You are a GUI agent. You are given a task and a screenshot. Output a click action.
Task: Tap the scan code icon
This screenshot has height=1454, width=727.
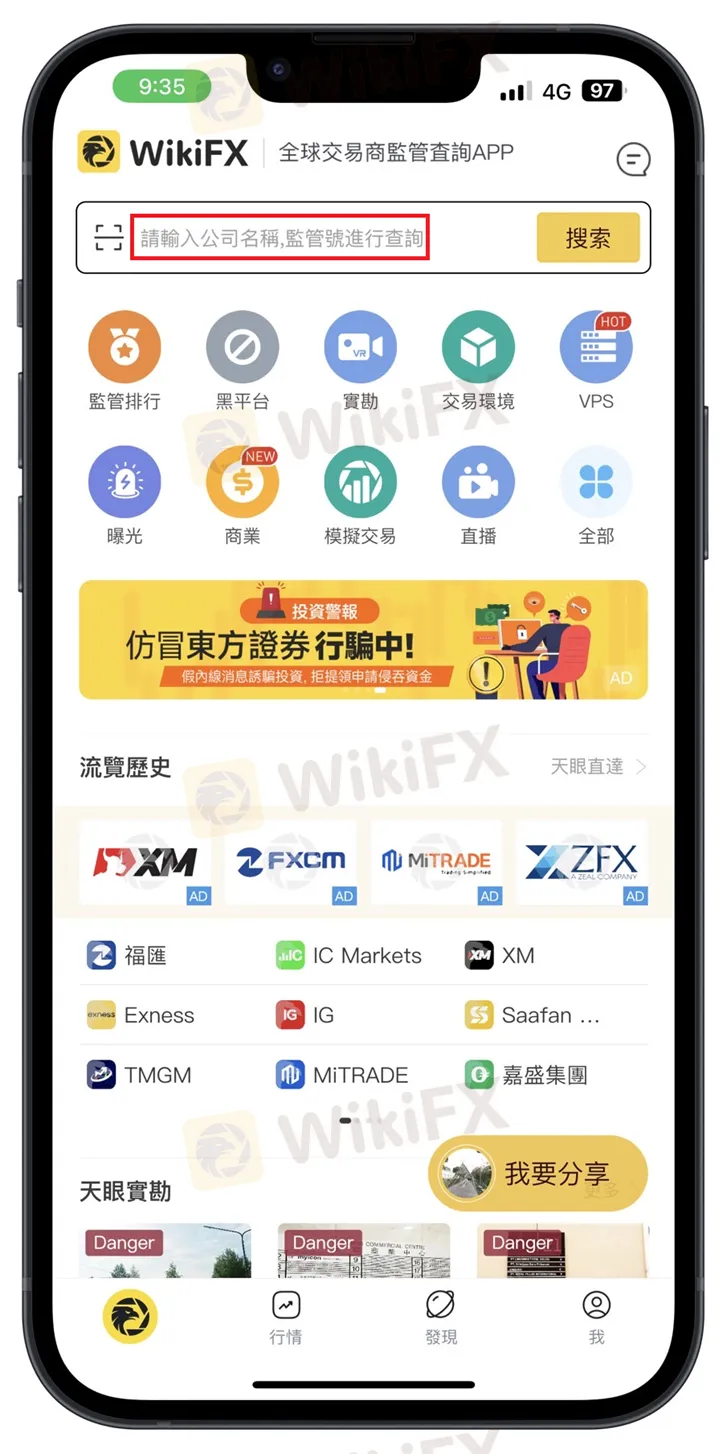[108, 238]
